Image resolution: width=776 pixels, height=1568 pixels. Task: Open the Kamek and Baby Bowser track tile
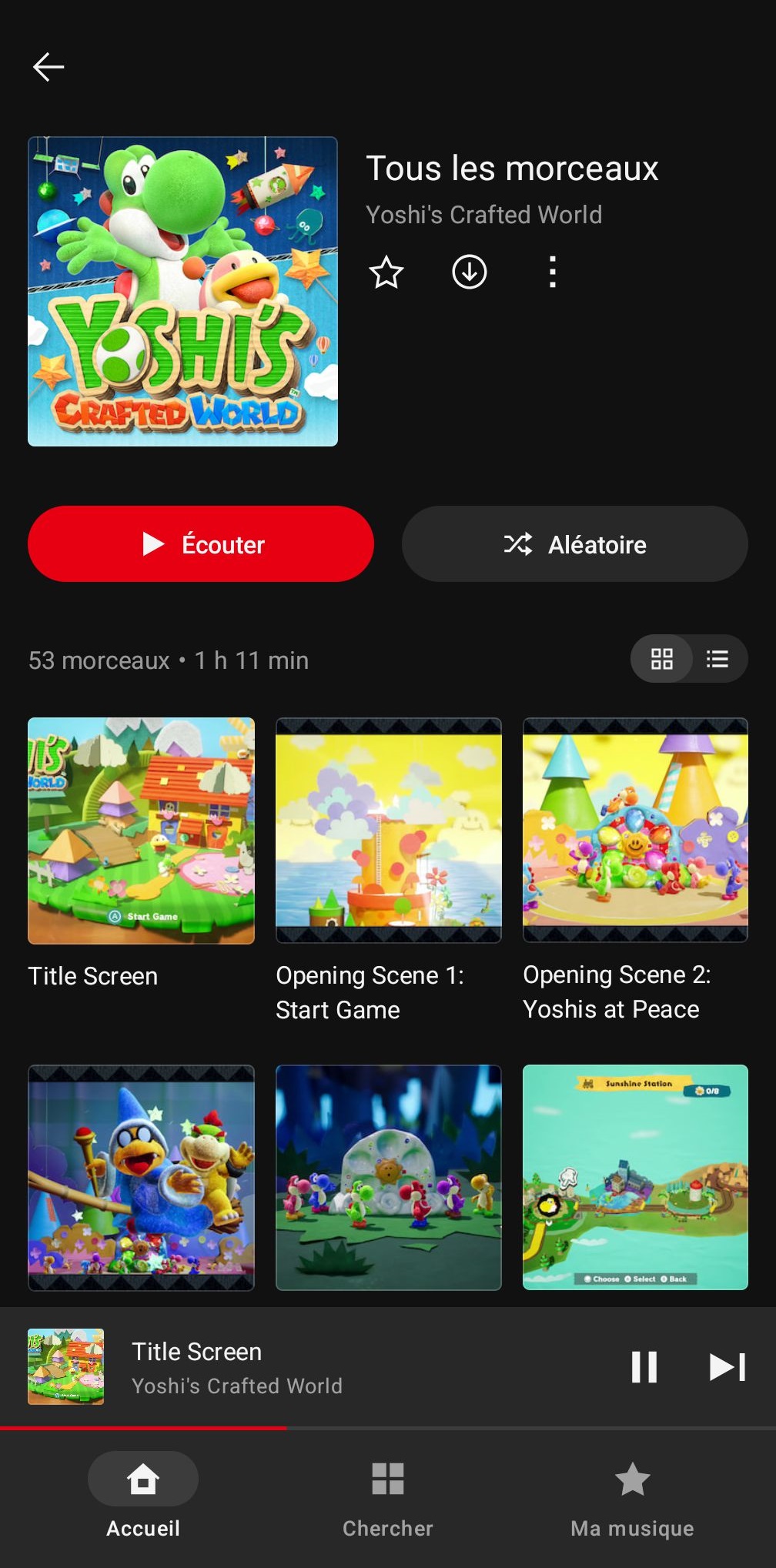pyautogui.click(x=141, y=1178)
